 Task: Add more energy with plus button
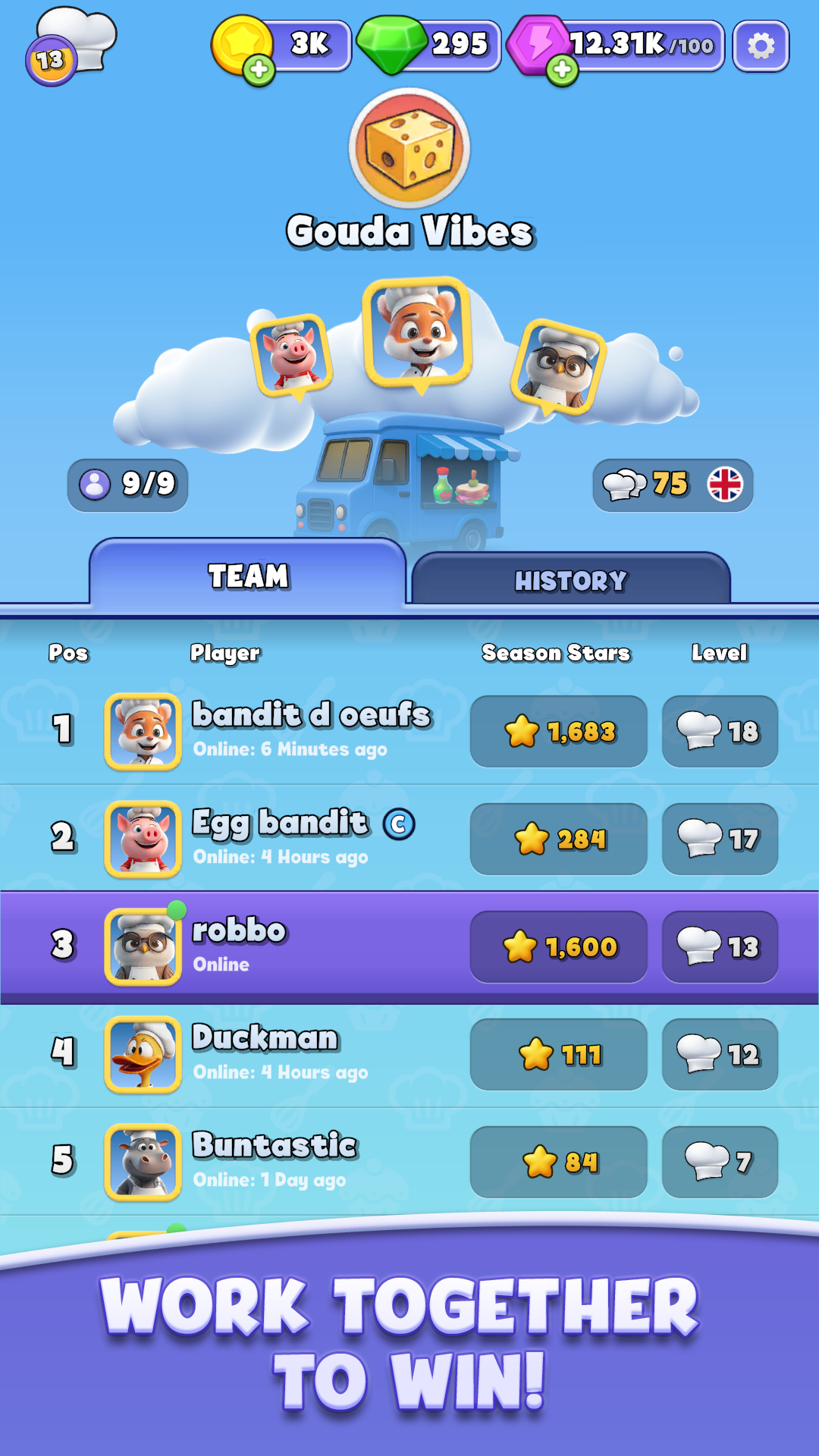coord(562,71)
